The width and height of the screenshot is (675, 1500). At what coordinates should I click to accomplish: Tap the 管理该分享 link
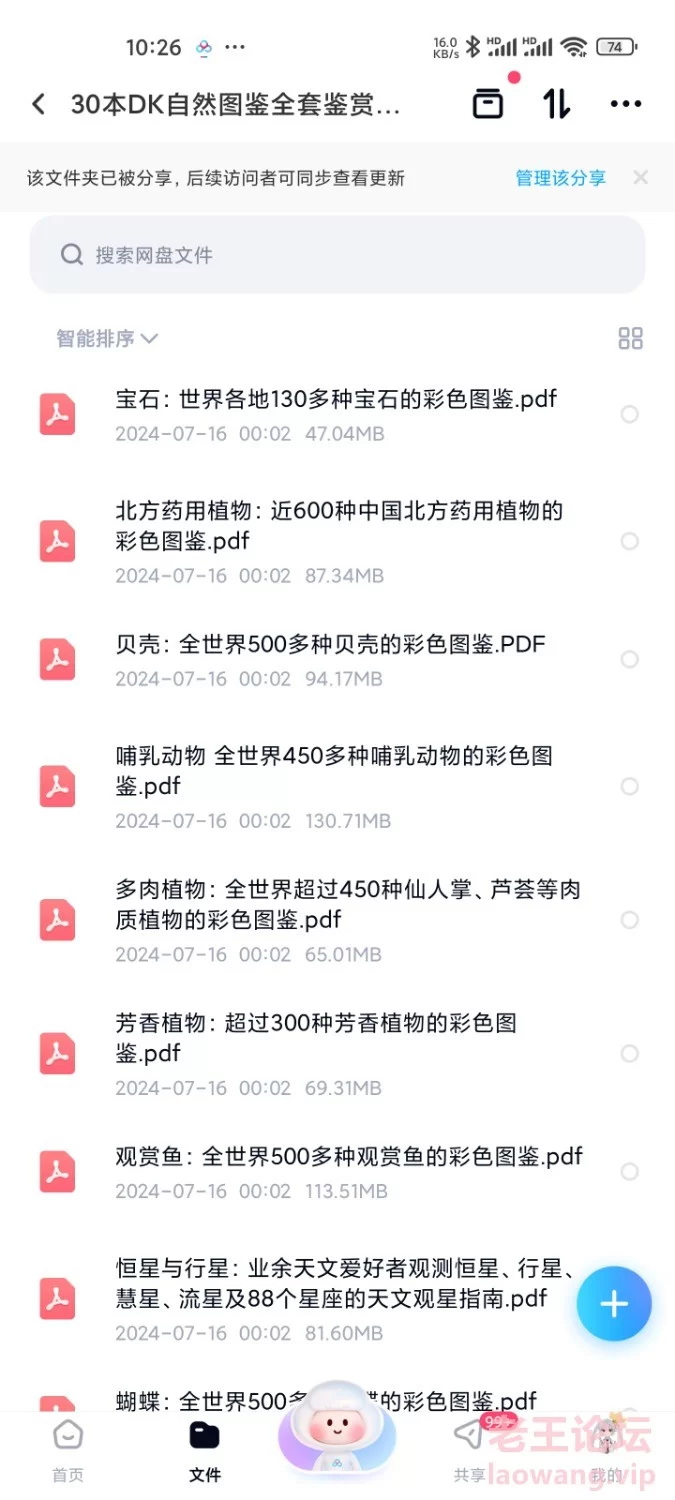tap(560, 178)
